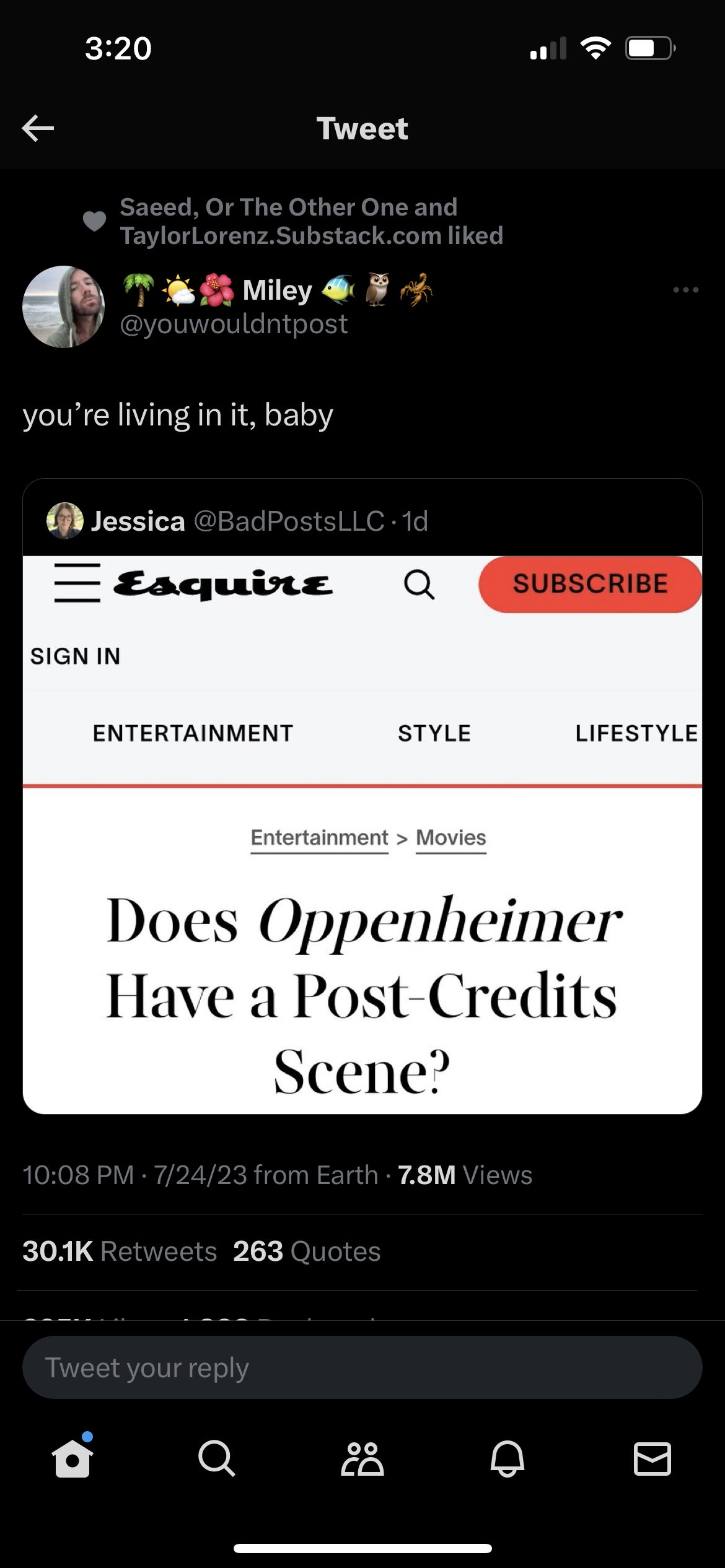Open the Notifications bell tab
725x1568 pixels.
507,1458
